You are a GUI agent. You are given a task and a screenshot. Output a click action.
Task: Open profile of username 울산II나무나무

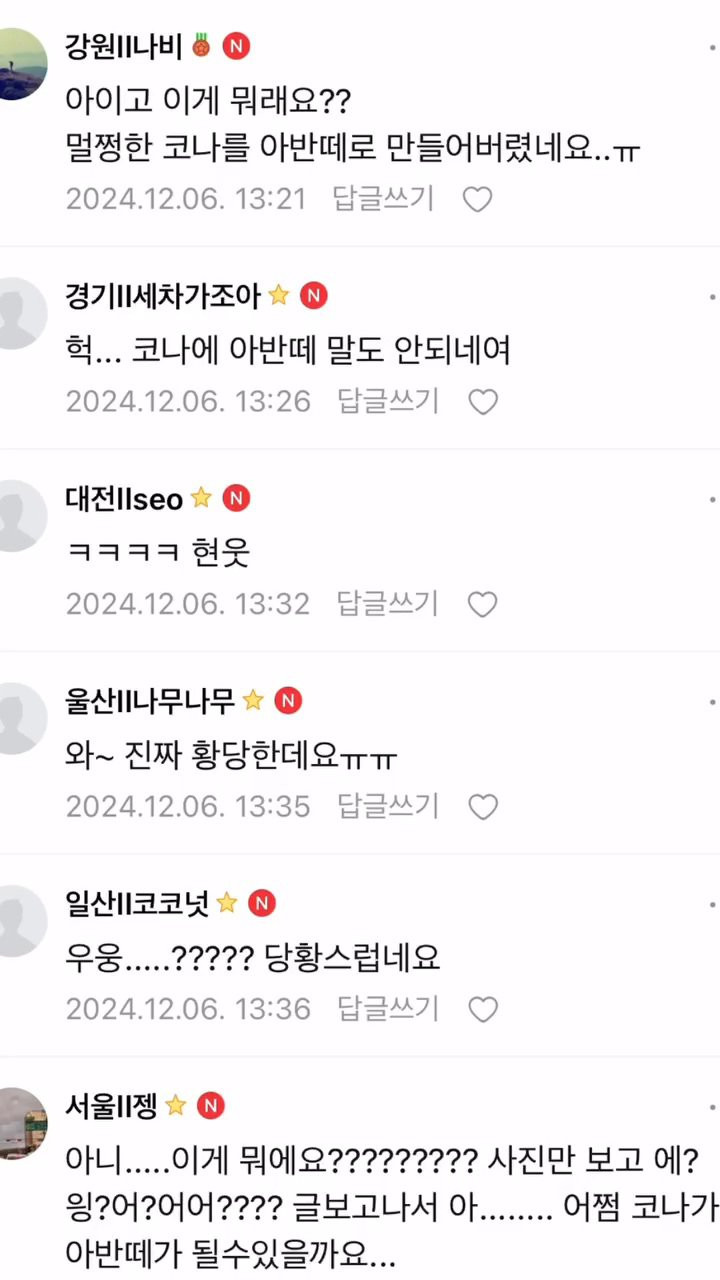[x=150, y=700]
